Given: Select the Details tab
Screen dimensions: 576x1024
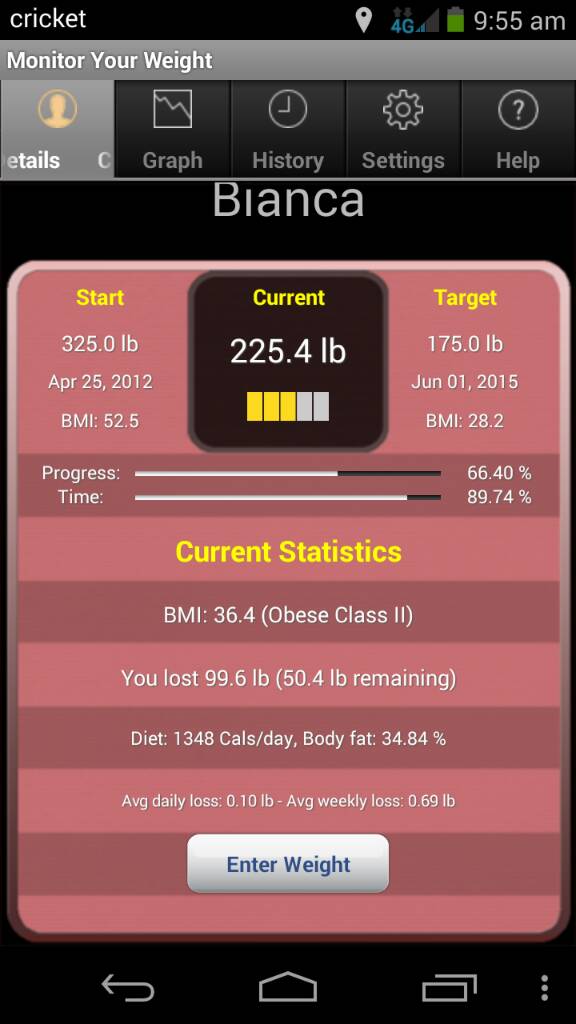Looking at the screenshot, I should pyautogui.click(x=57, y=129).
